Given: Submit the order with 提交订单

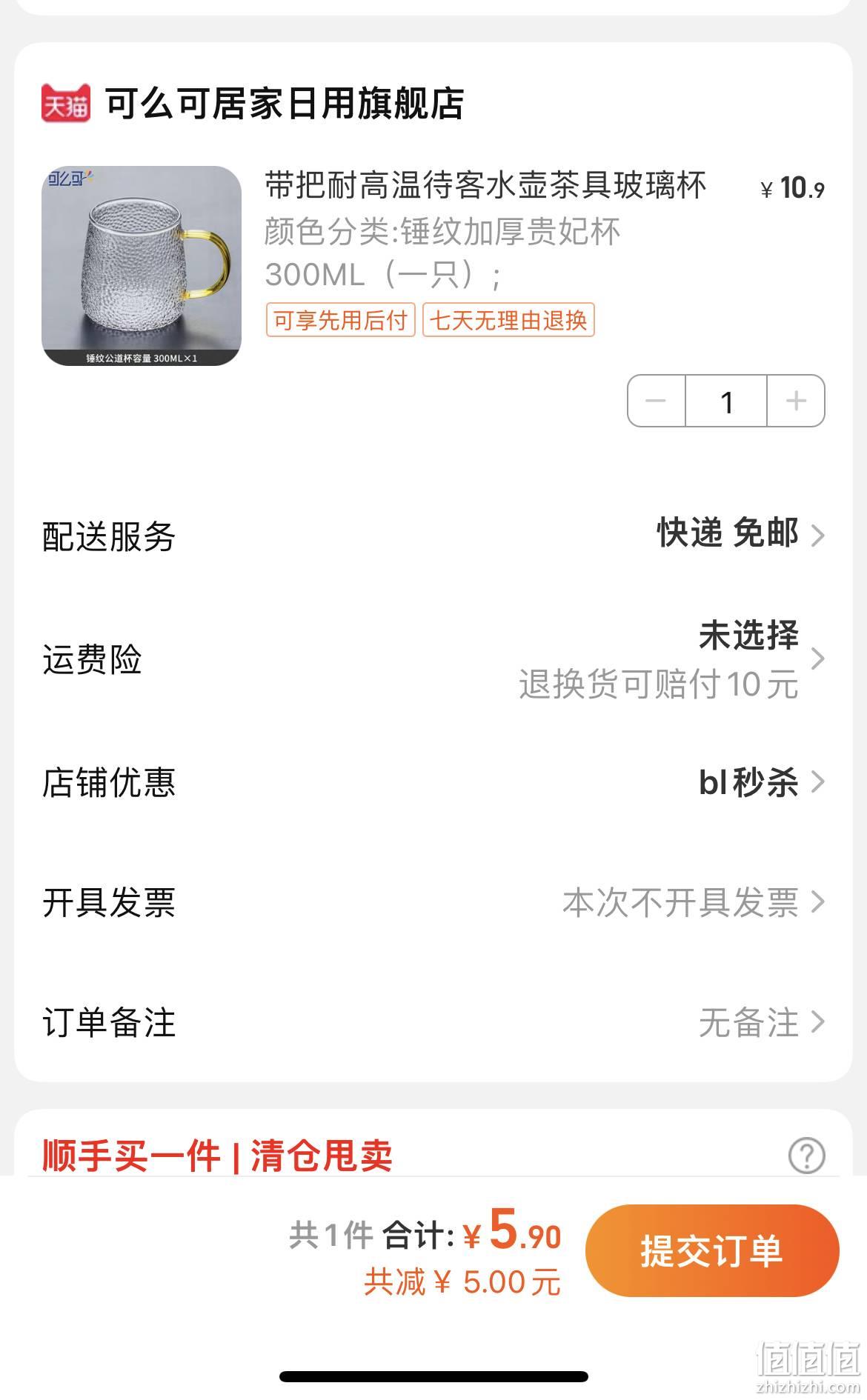Looking at the screenshot, I should 712,1250.
